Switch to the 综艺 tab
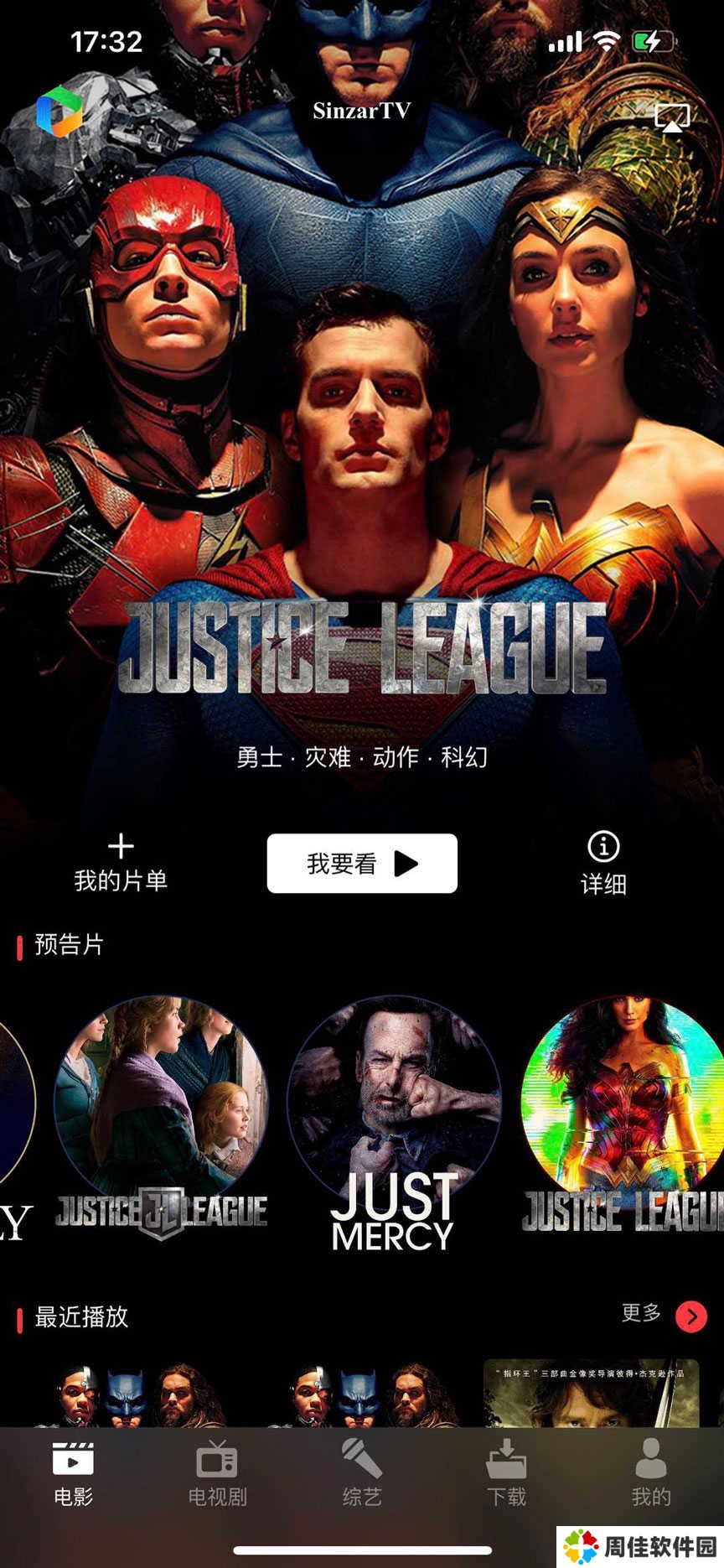The width and height of the screenshot is (724, 1568). coord(362,1473)
